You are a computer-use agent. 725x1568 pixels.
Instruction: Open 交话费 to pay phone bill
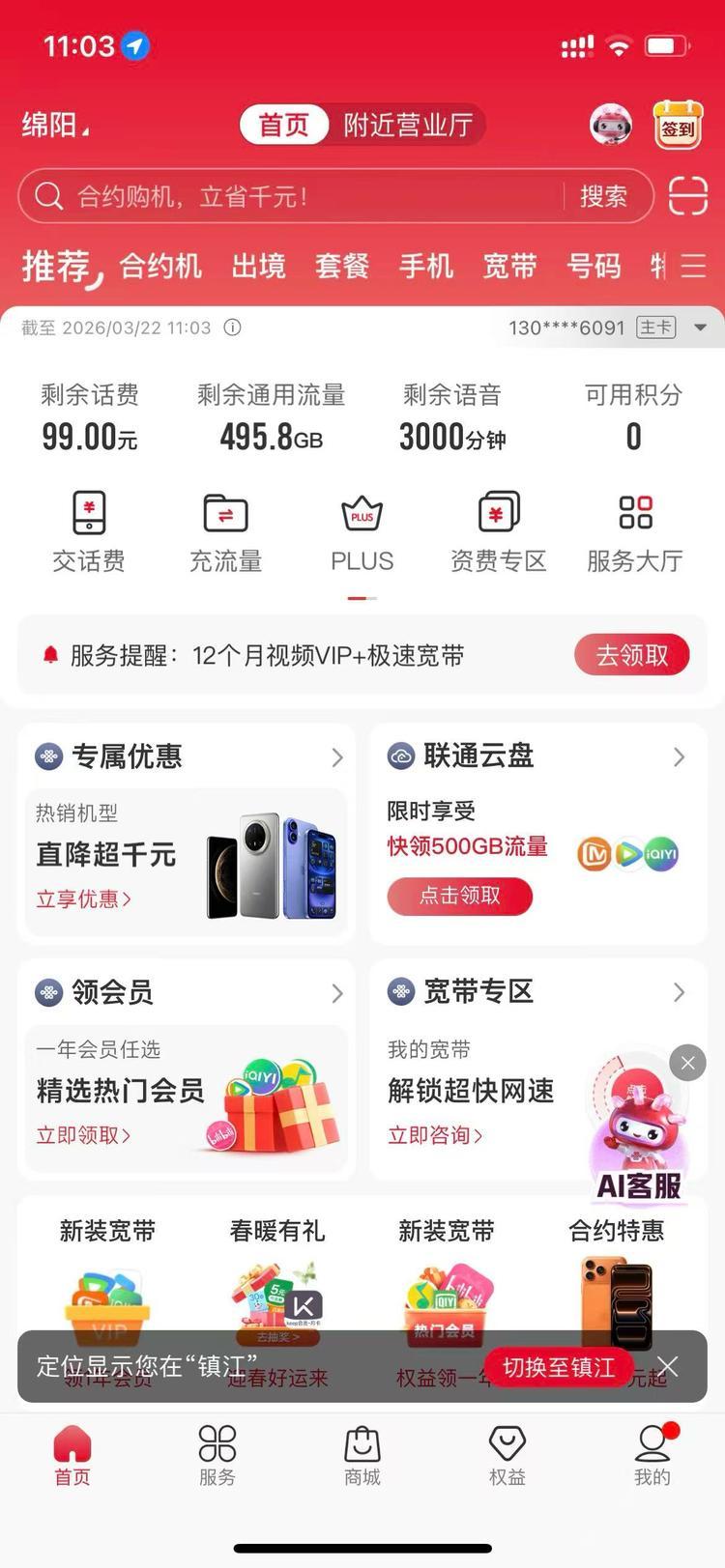89,532
